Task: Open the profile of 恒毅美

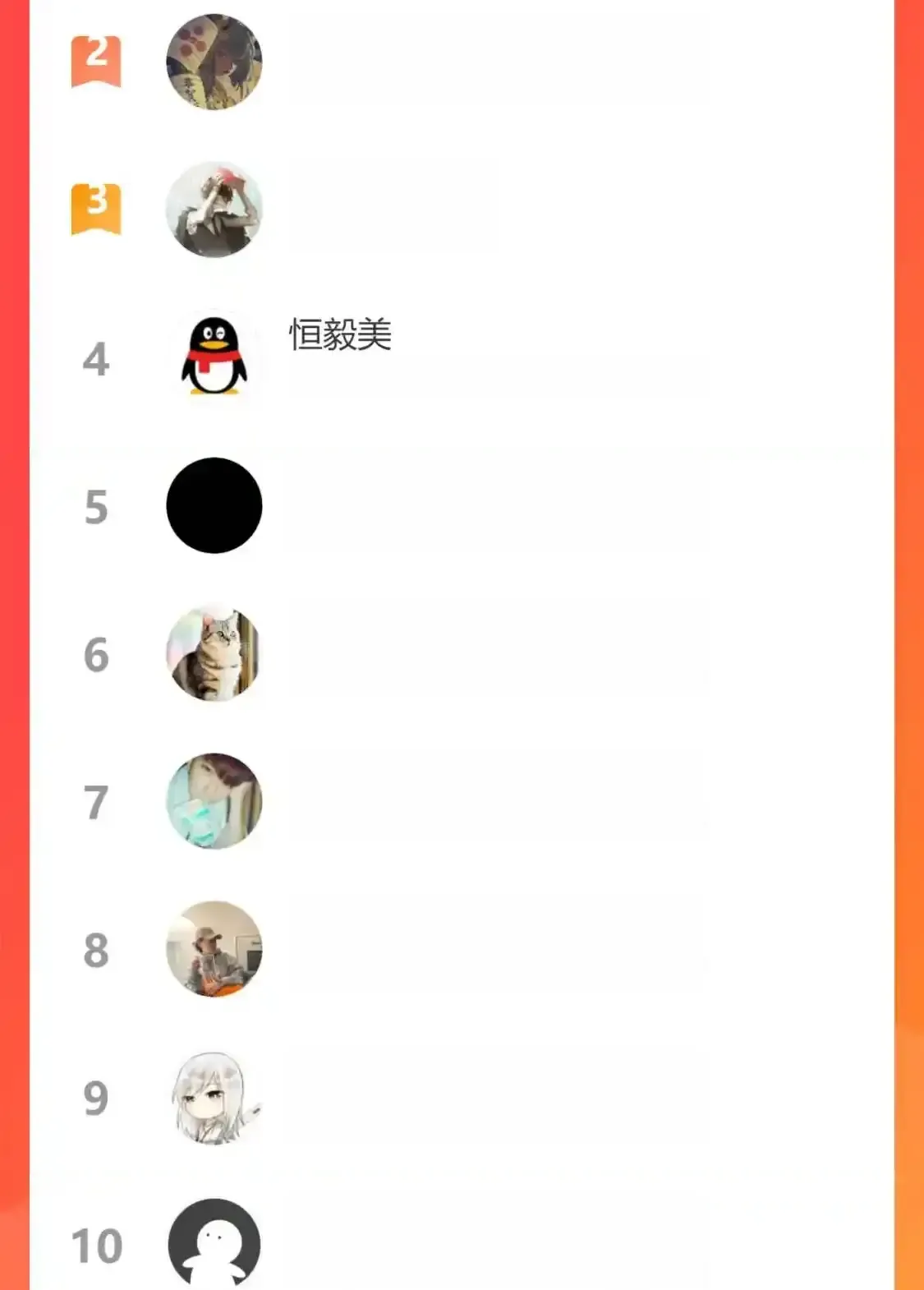Action: click(339, 335)
